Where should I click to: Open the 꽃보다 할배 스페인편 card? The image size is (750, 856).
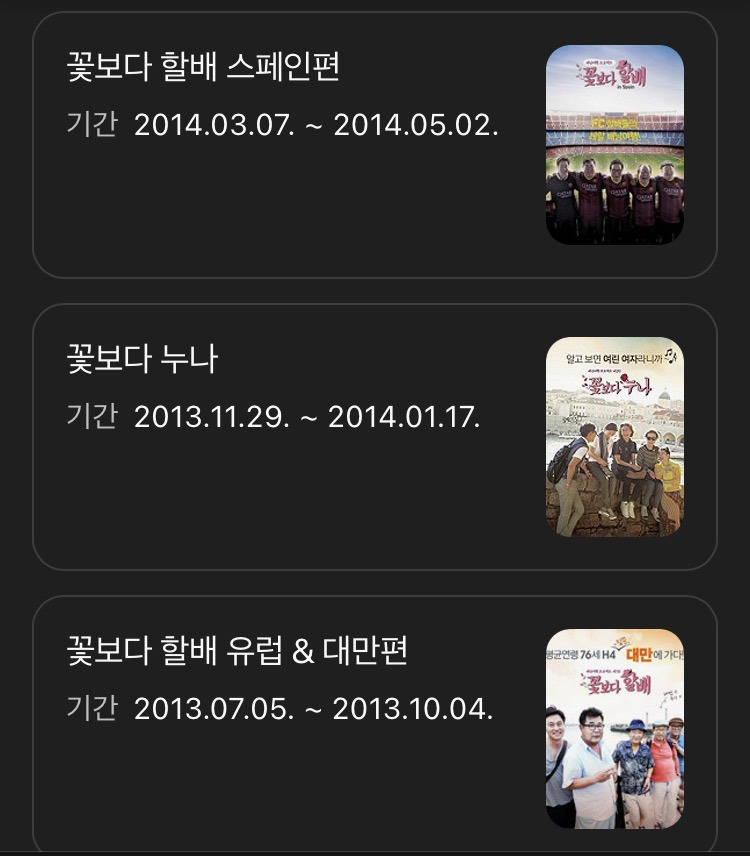[x=375, y=145]
